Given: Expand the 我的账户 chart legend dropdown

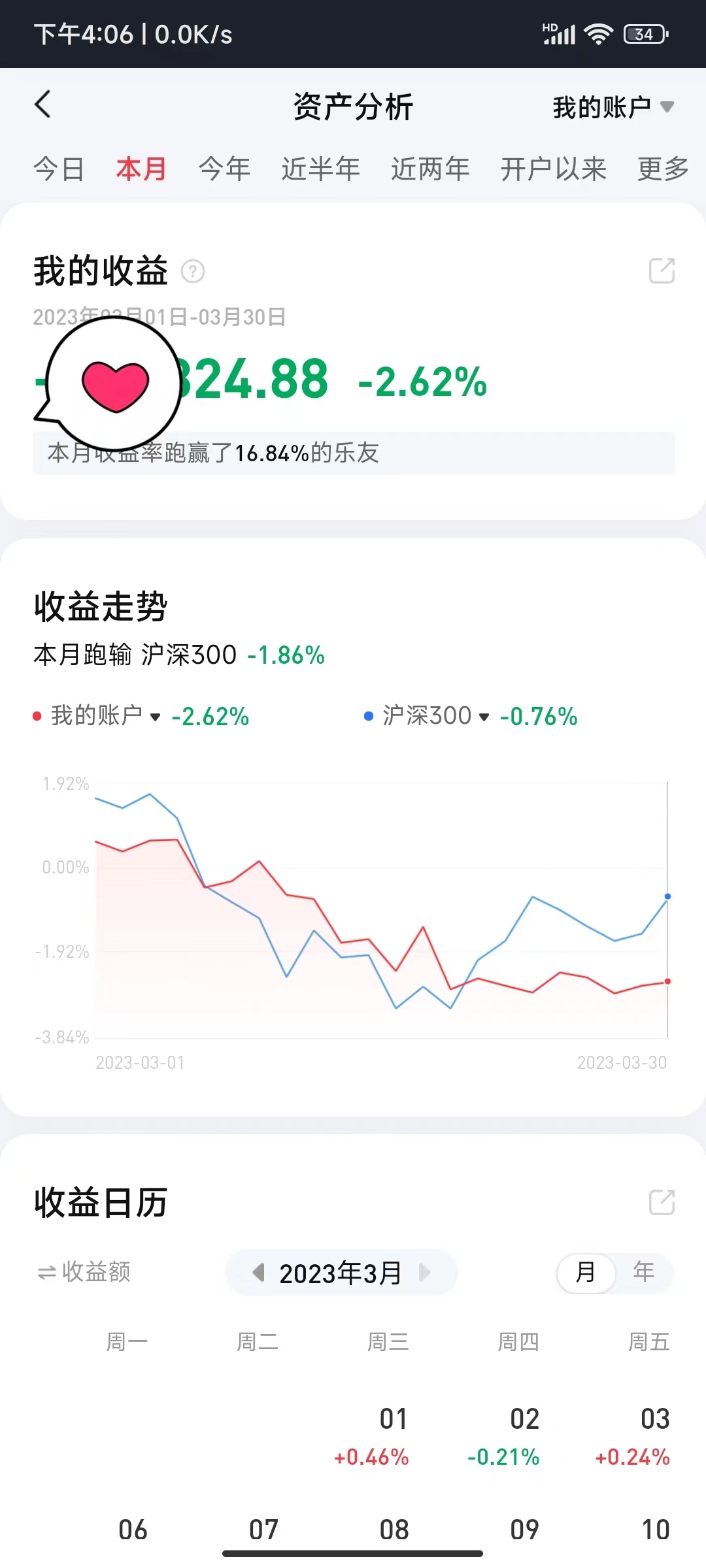Looking at the screenshot, I should tap(105, 716).
